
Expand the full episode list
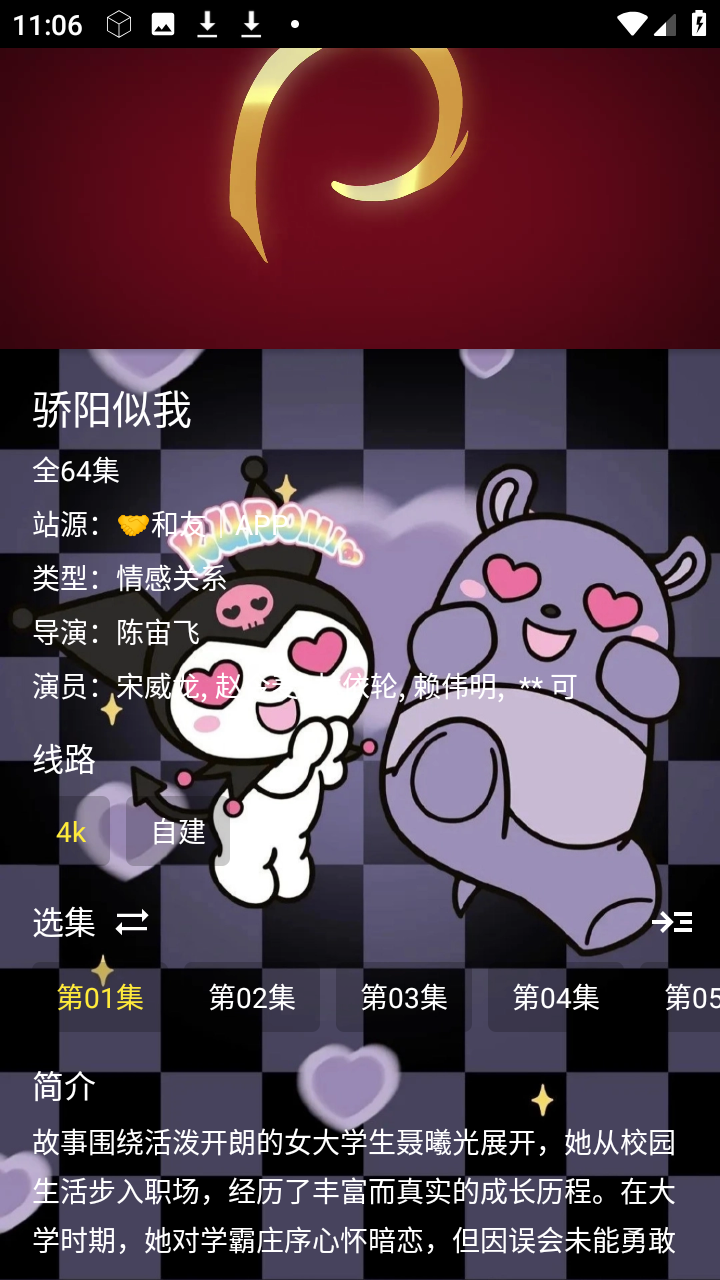(x=671, y=921)
